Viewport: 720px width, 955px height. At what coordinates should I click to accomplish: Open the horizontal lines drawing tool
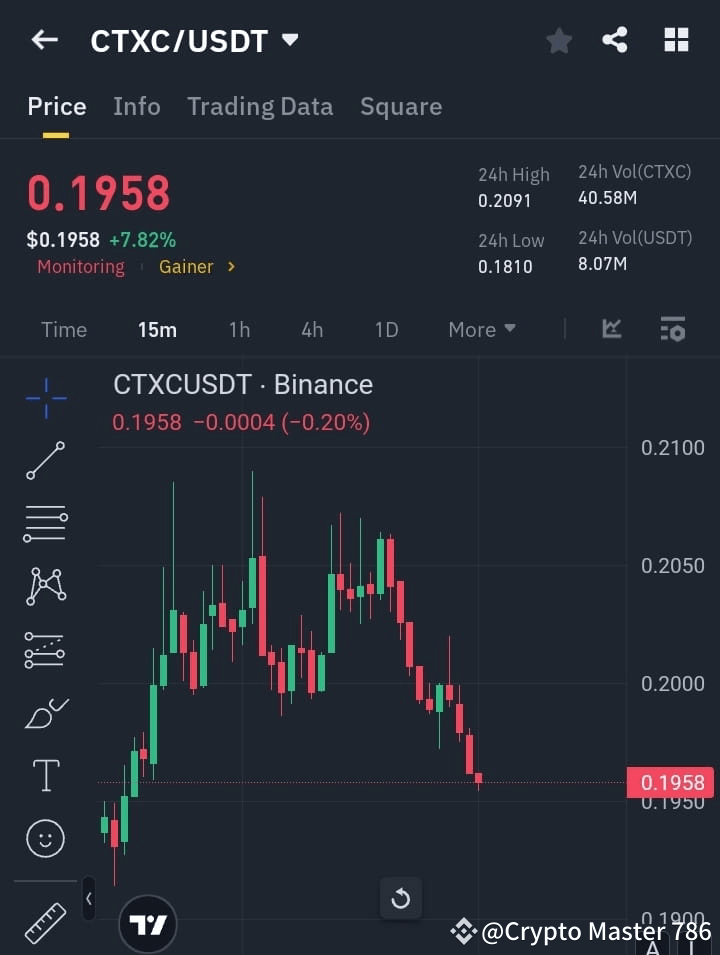[x=45, y=524]
